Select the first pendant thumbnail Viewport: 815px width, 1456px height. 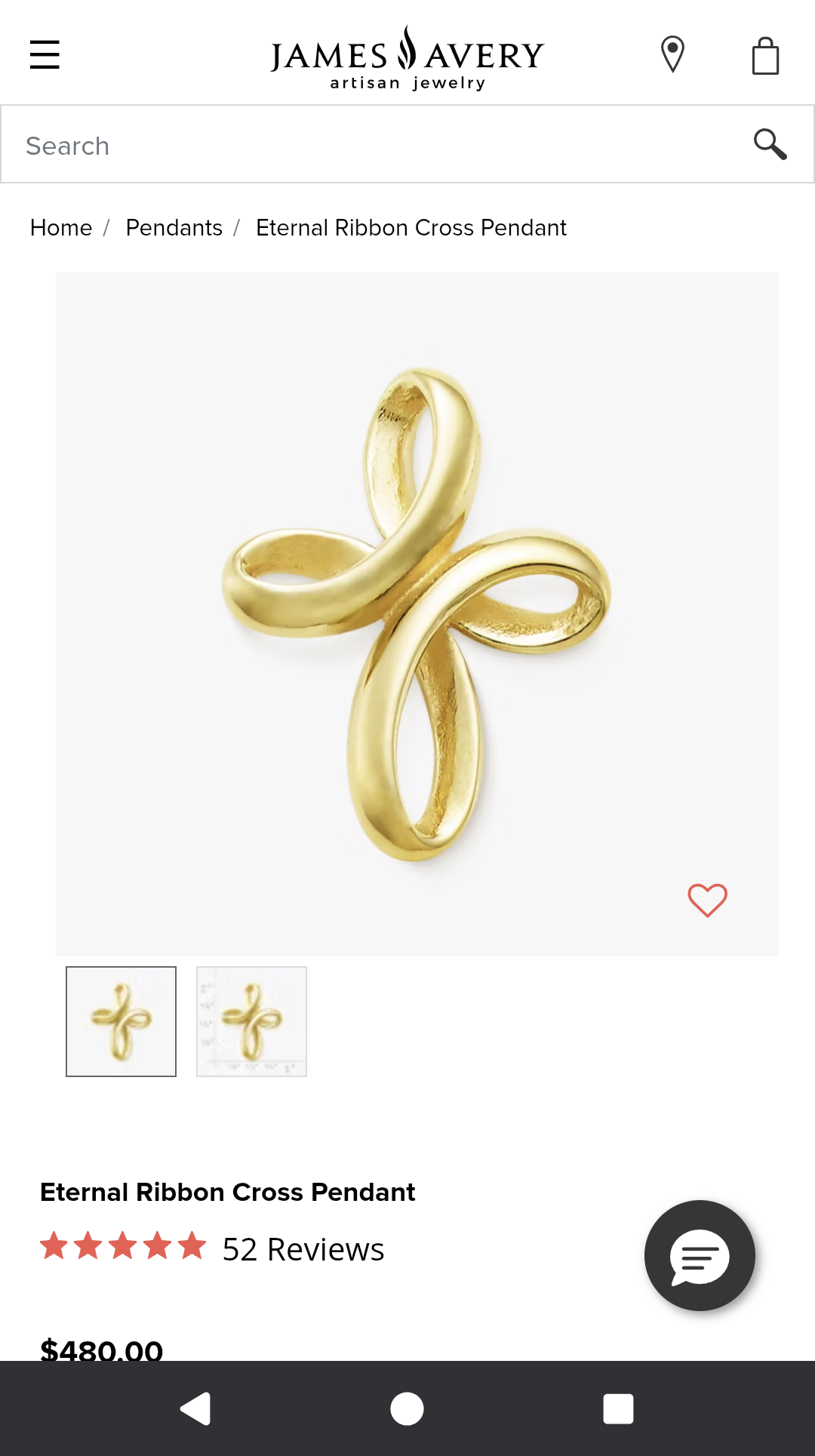[x=121, y=1021]
